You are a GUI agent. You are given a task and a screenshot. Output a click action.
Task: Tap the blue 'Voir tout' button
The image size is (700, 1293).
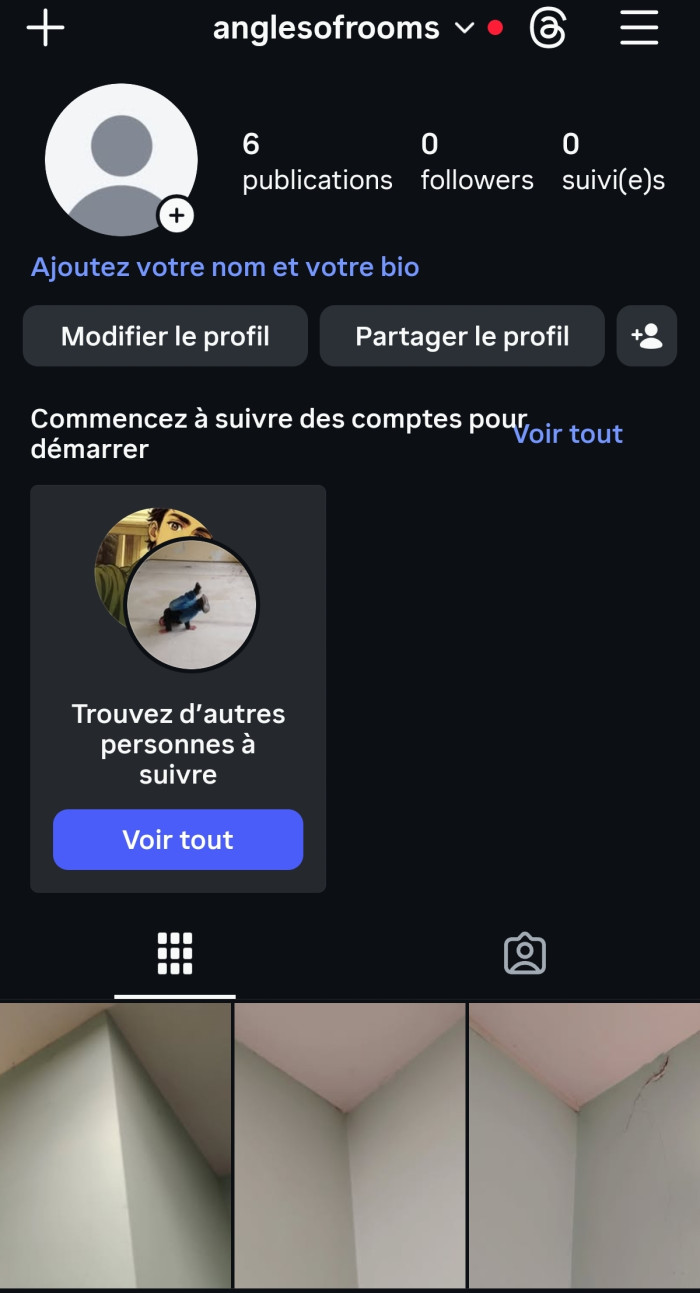point(178,840)
